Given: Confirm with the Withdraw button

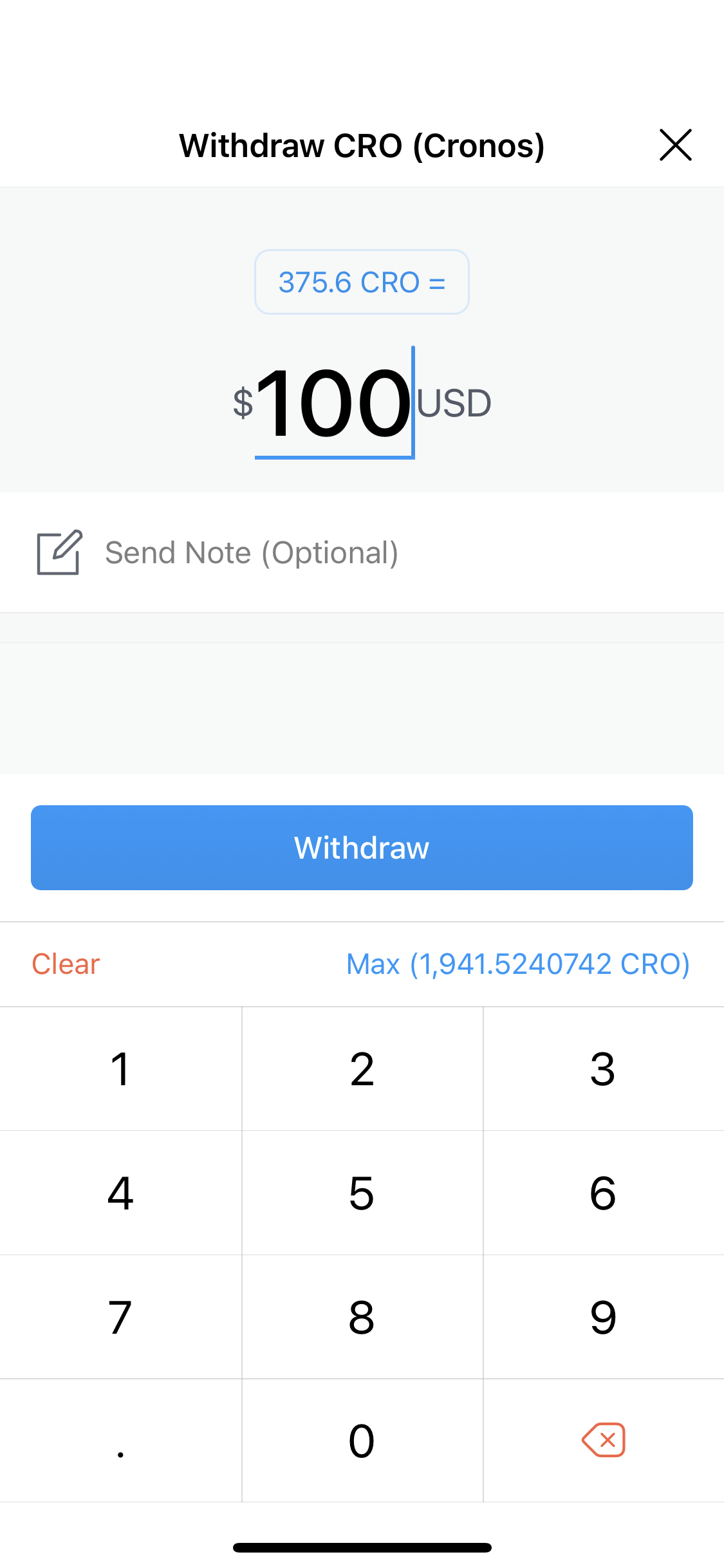Looking at the screenshot, I should [x=362, y=847].
